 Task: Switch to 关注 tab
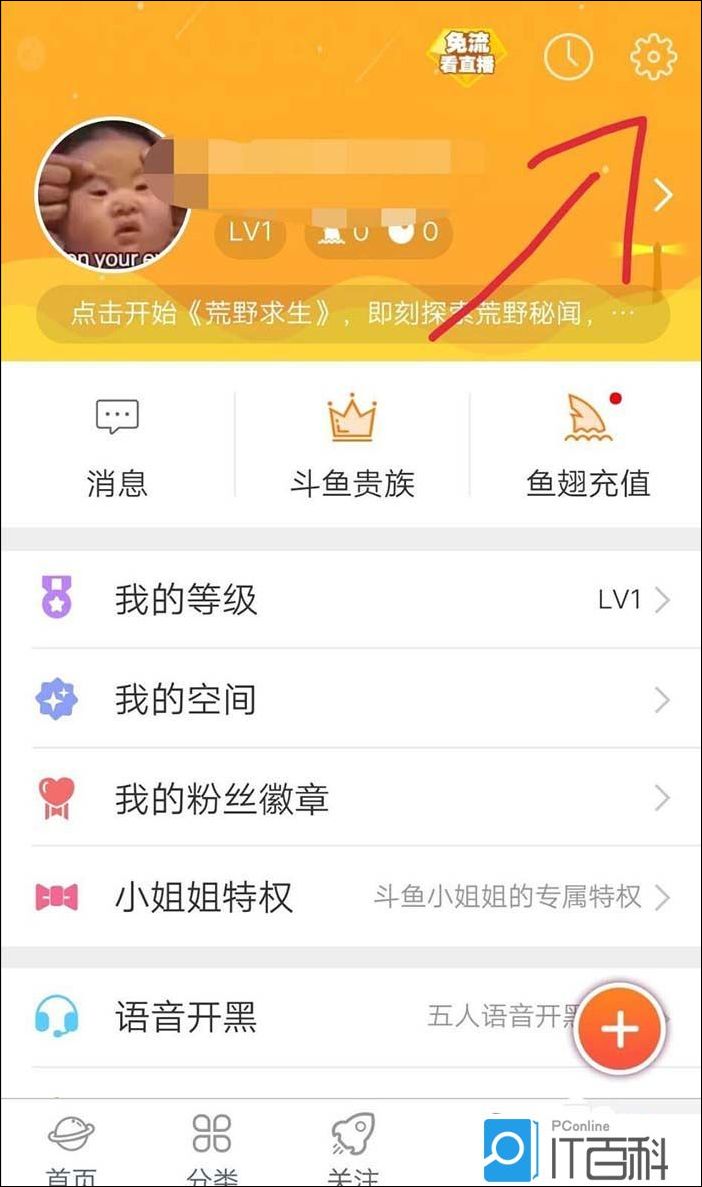pyautogui.click(x=353, y=1148)
